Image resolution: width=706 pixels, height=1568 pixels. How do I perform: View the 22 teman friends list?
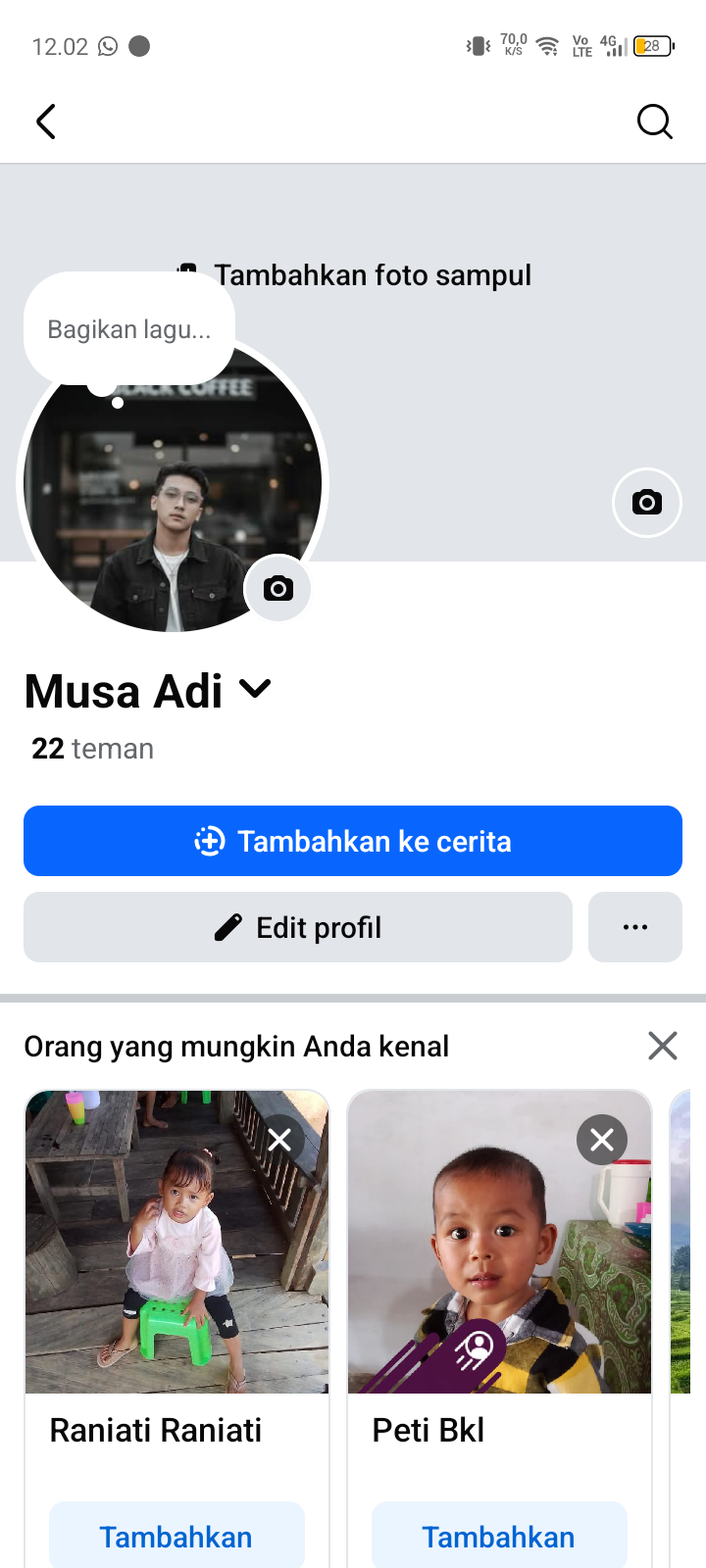(93, 749)
